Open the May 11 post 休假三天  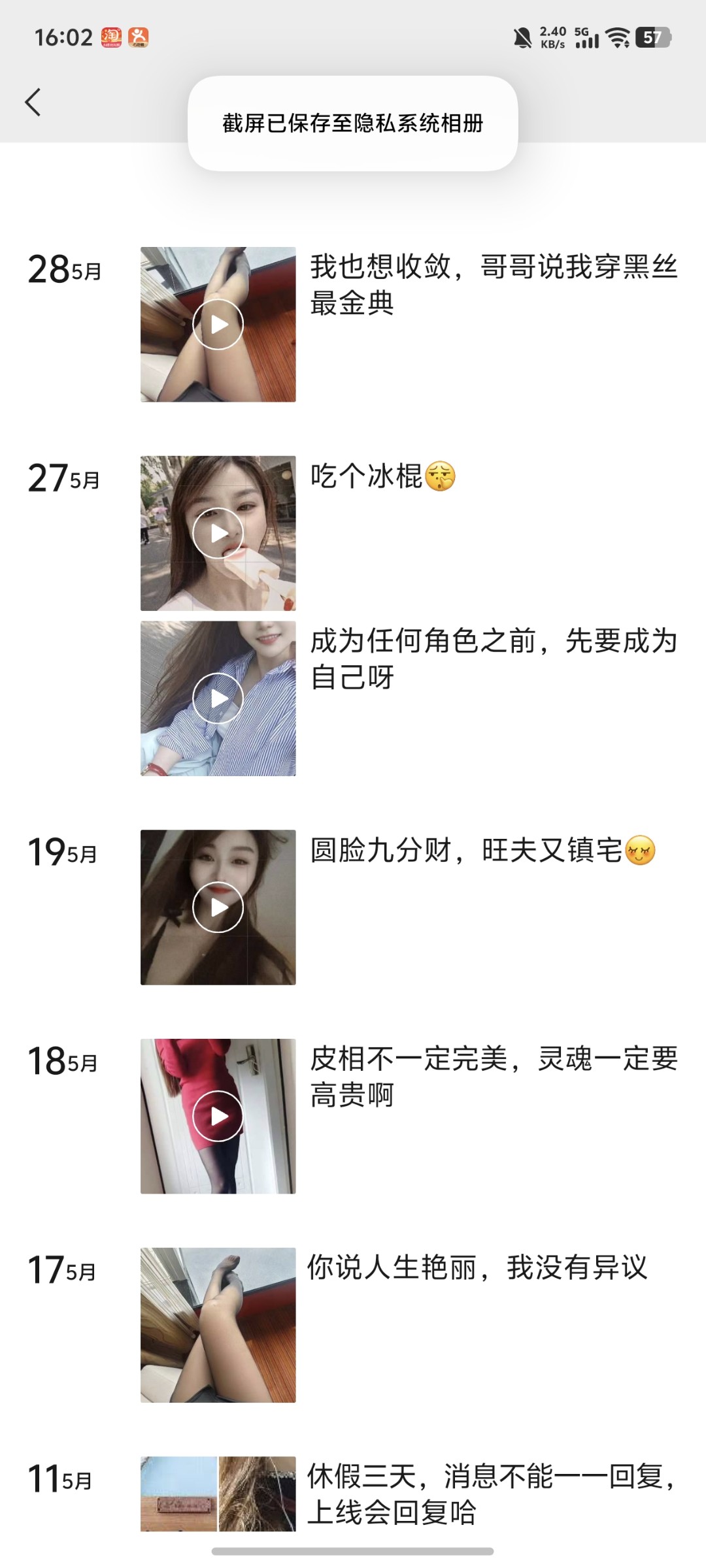click(x=490, y=1494)
